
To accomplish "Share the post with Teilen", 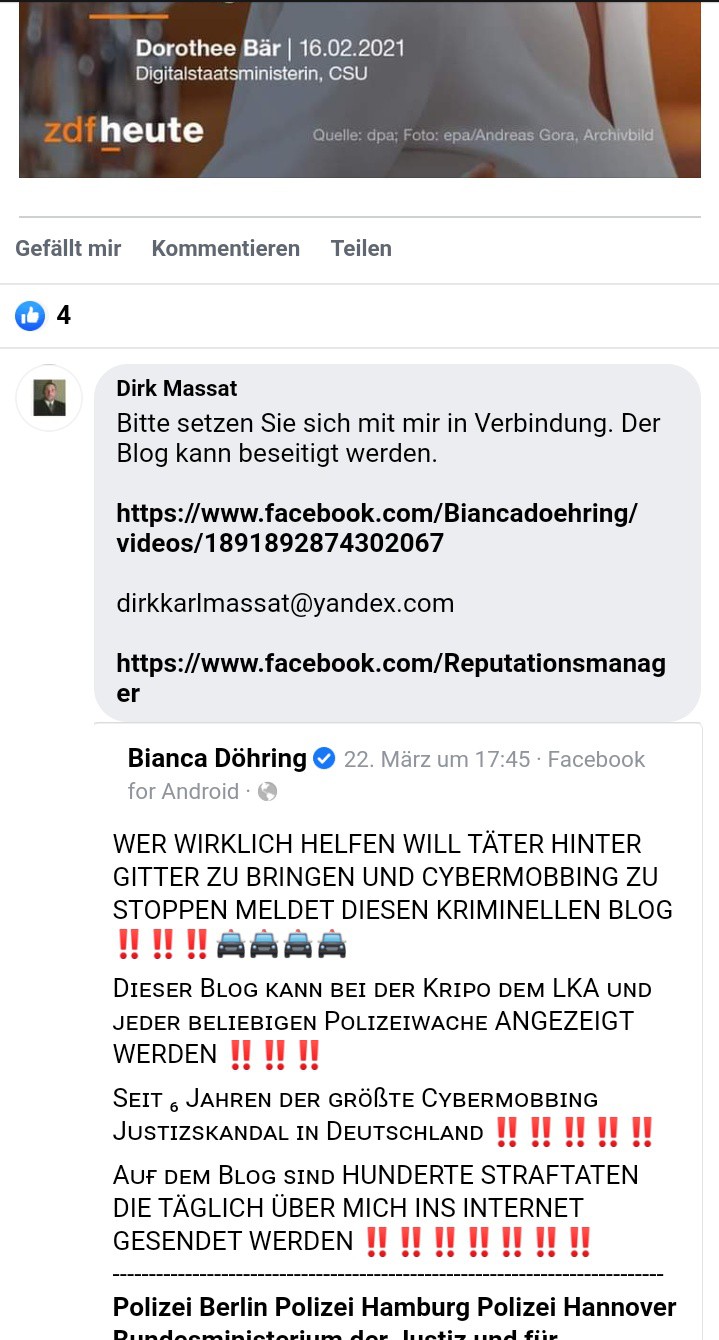I will click(x=361, y=249).
